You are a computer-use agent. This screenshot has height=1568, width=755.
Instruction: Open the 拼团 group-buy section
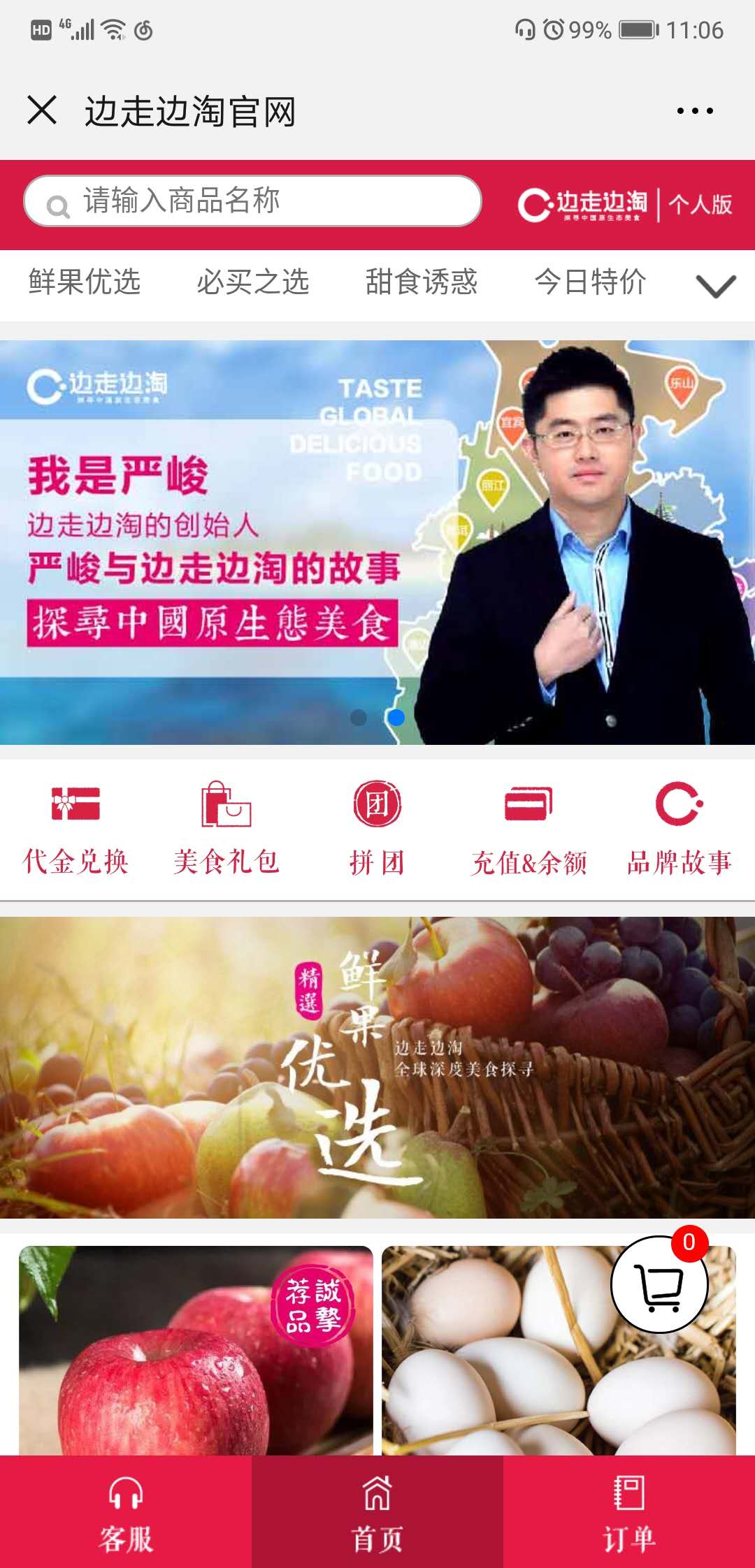coord(377,829)
